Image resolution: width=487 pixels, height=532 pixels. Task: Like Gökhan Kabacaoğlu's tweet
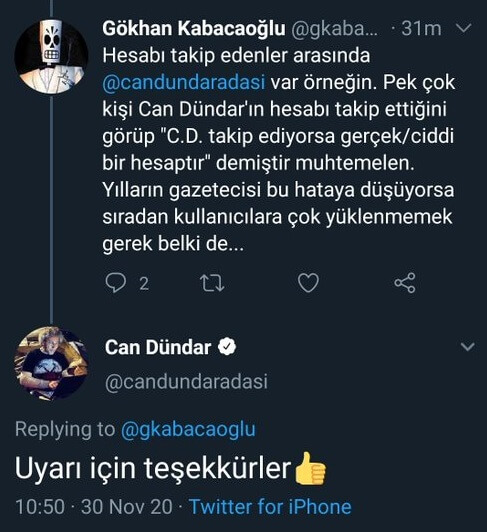tap(308, 283)
